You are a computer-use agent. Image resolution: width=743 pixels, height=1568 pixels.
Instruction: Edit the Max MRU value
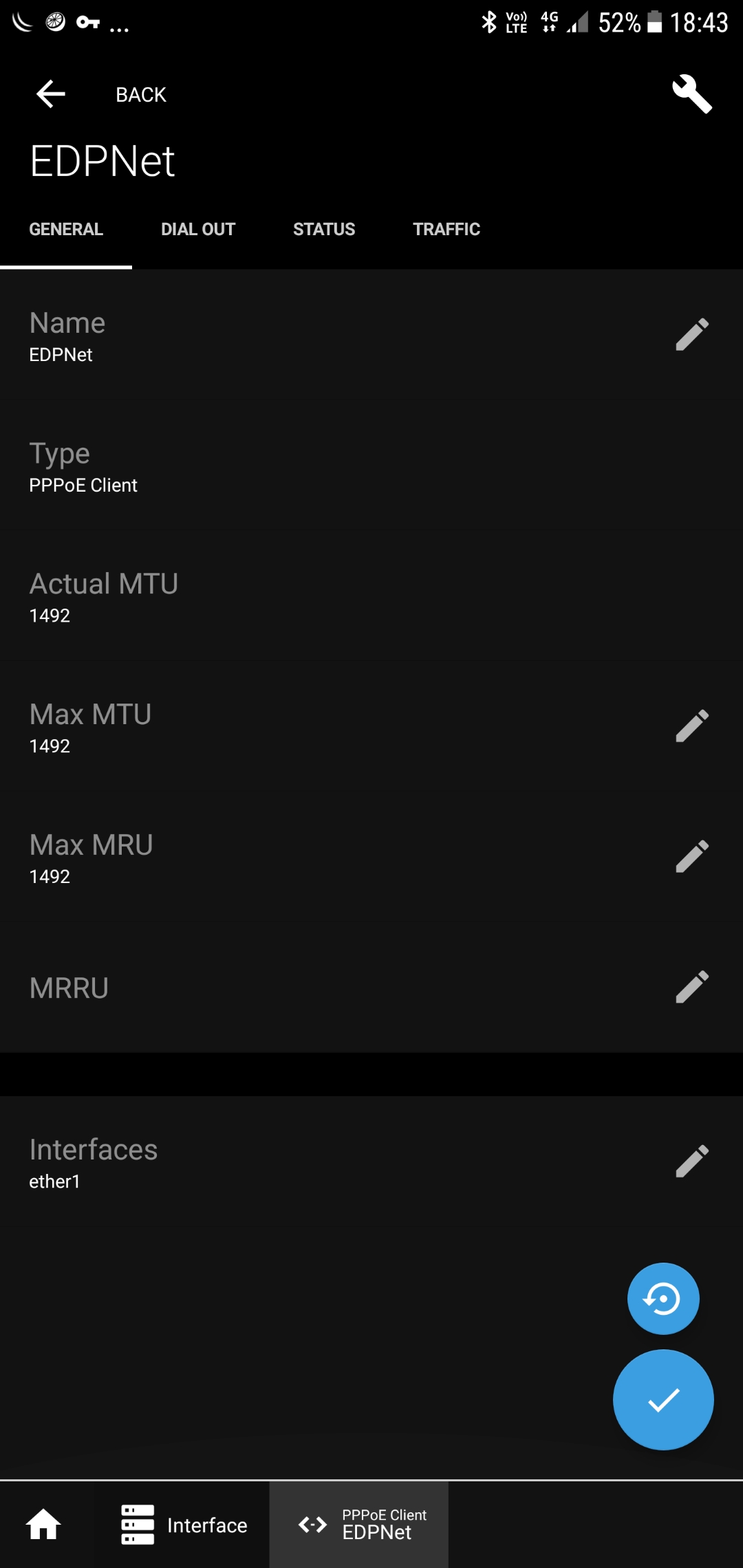pos(691,857)
